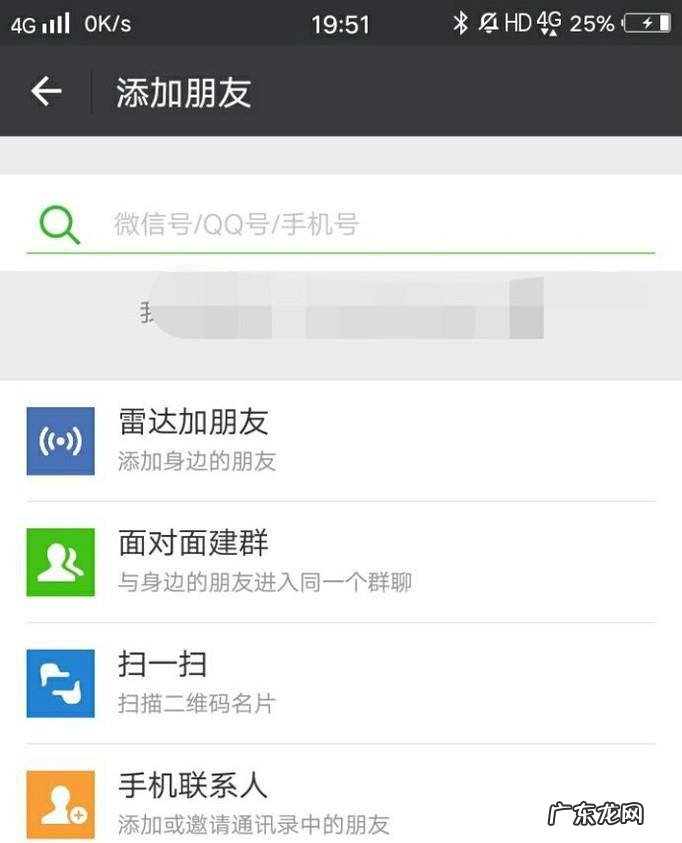The width and height of the screenshot is (682, 843).
Task: Open 雷达加朋友 to add nearby friends
Action: pyautogui.click(x=340, y=440)
